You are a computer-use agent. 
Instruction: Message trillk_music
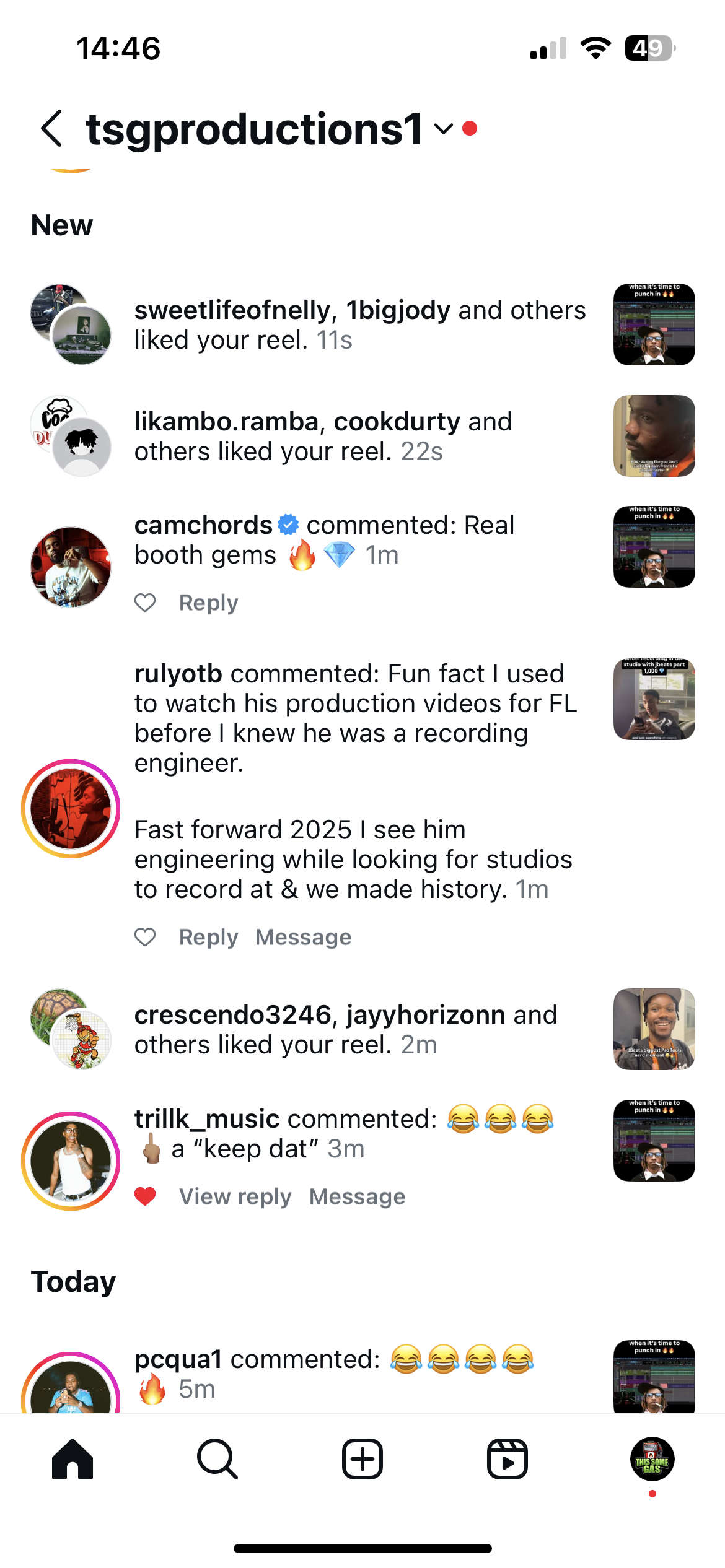[x=357, y=1196]
